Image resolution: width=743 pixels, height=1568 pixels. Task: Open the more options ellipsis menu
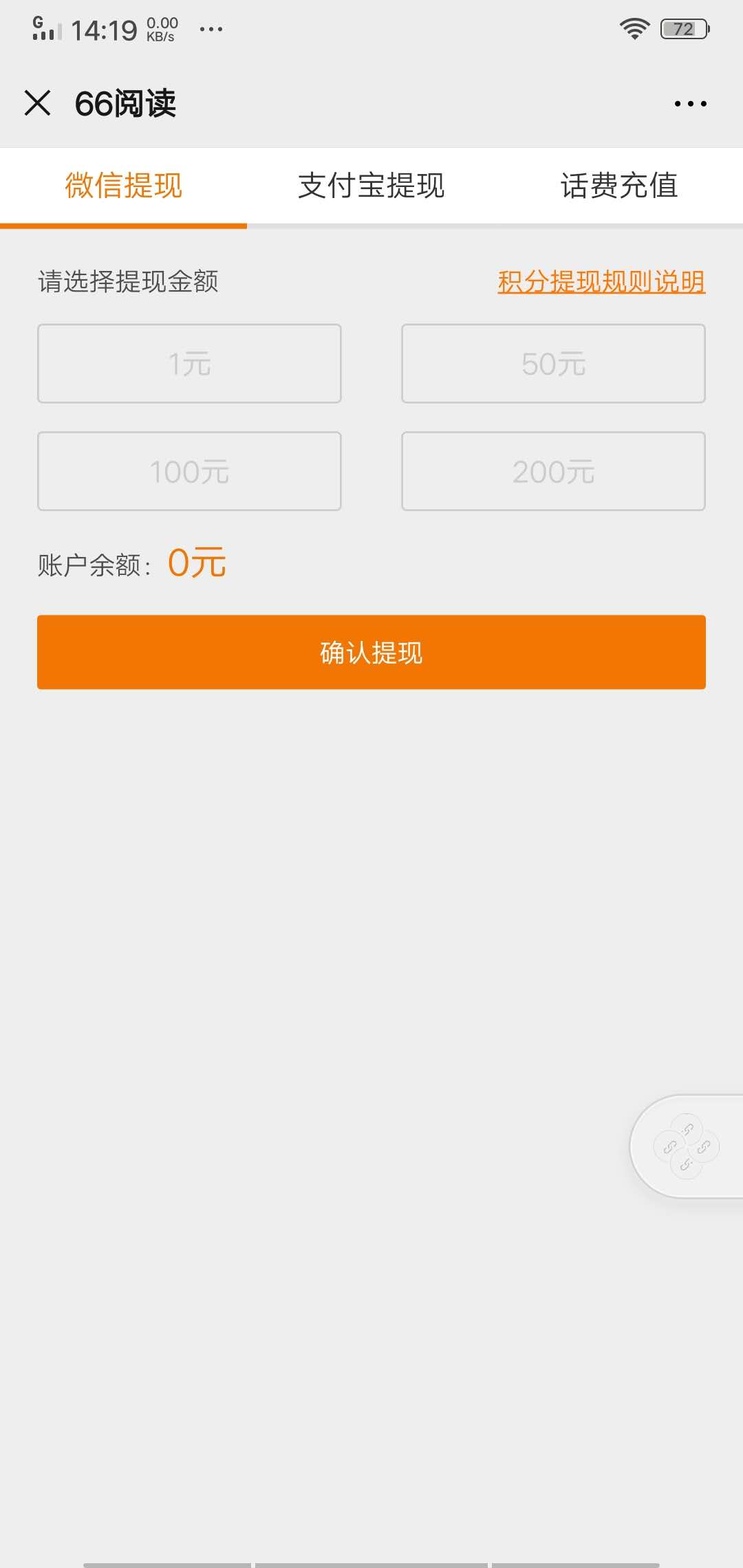691,103
